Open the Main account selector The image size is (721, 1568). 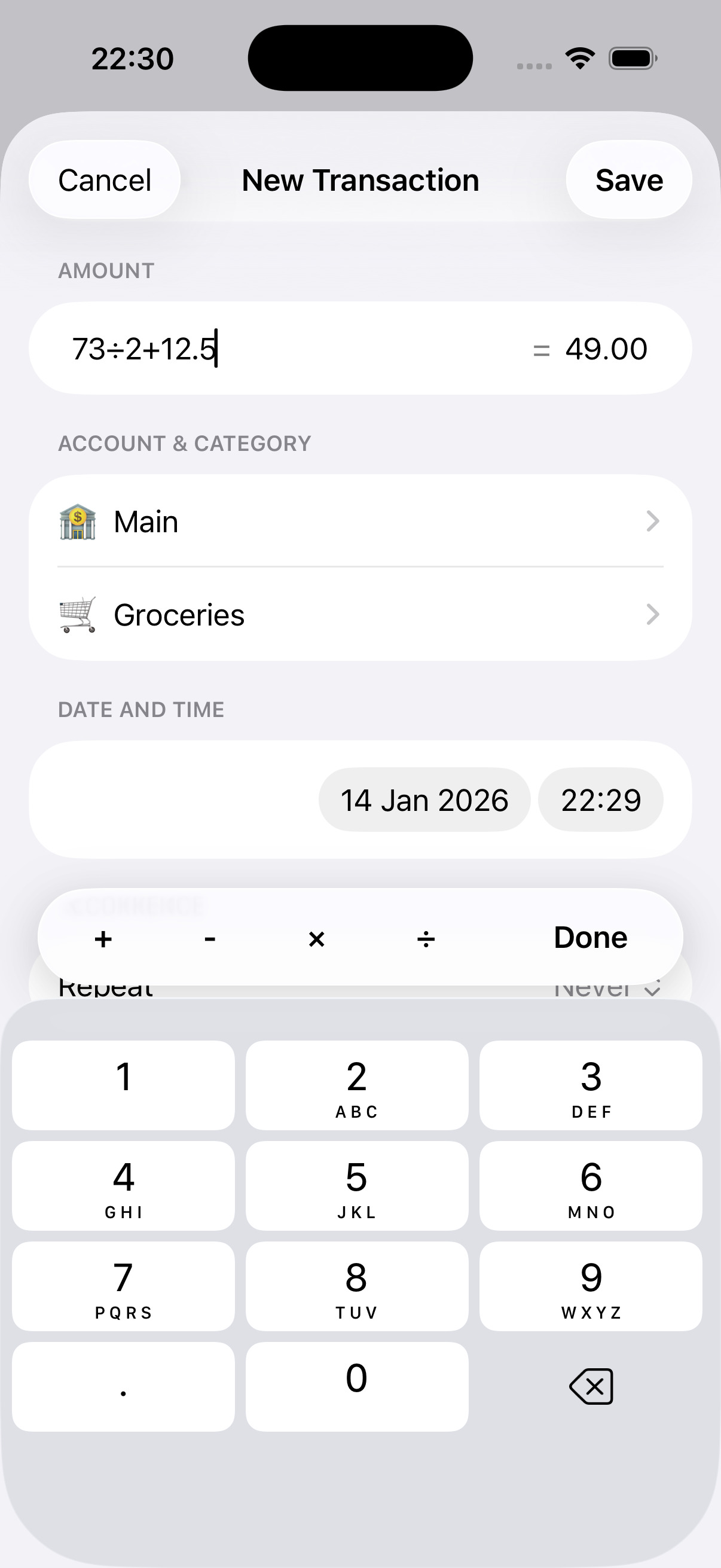360,521
